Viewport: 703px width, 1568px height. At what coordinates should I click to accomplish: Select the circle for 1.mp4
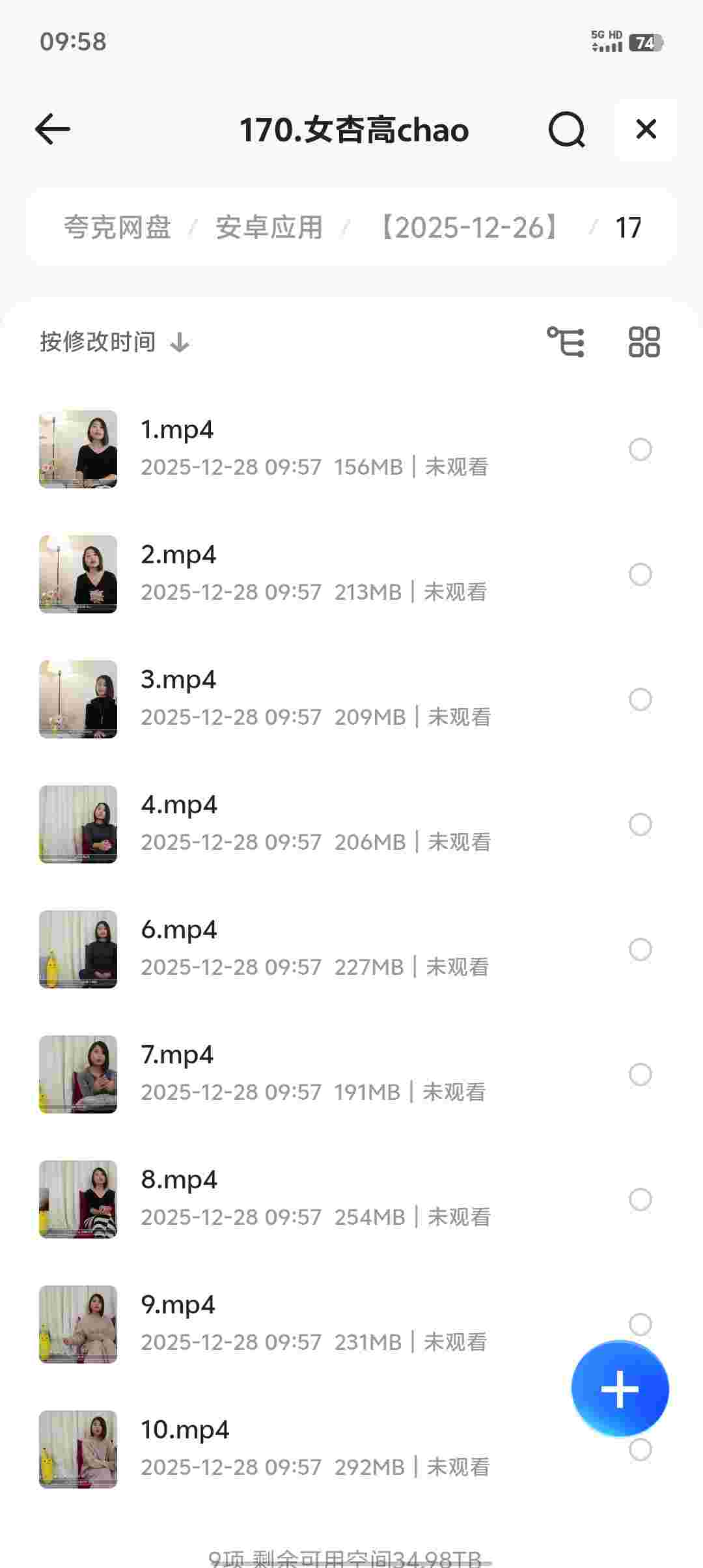[x=640, y=449]
